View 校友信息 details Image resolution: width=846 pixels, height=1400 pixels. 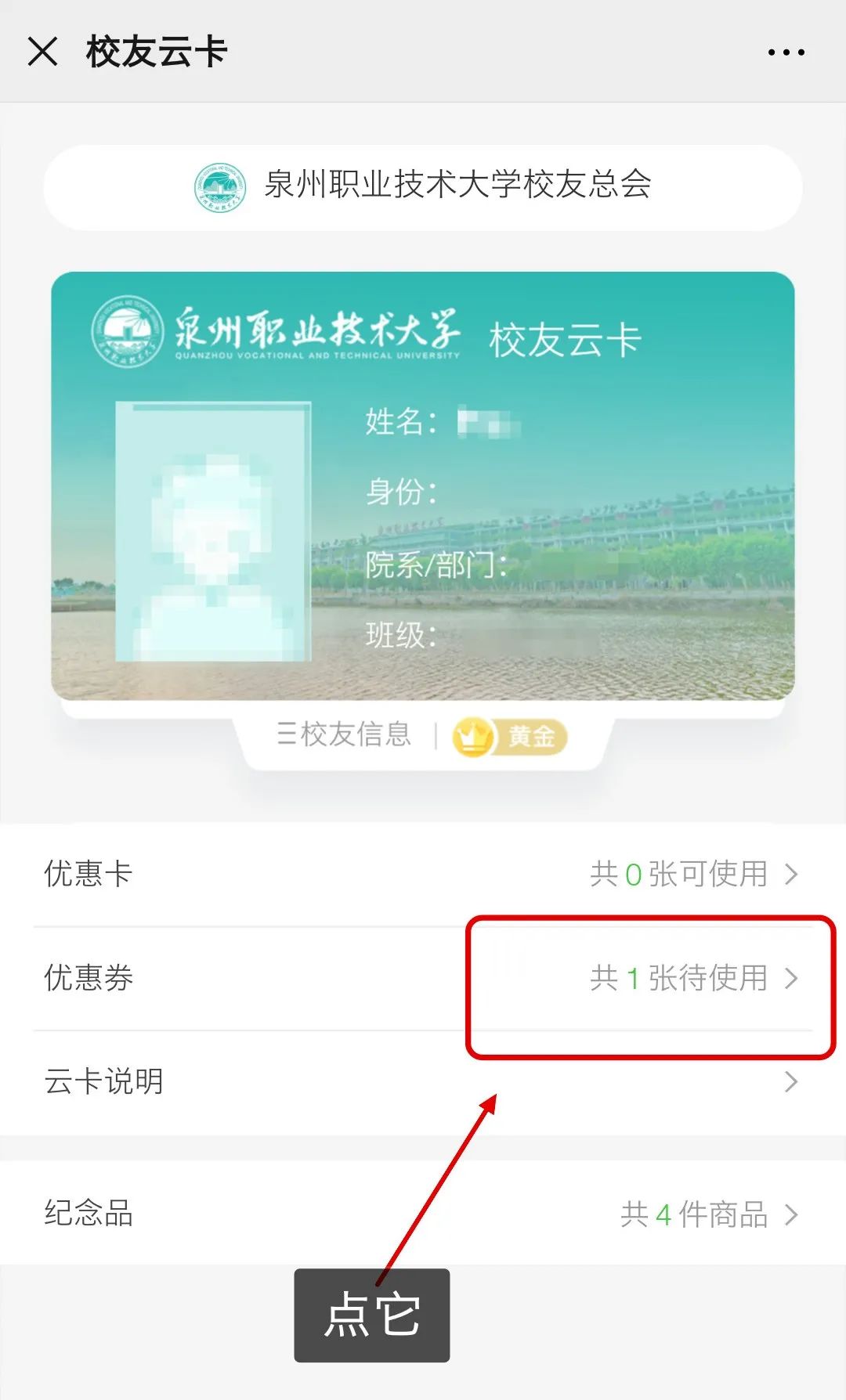(344, 734)
